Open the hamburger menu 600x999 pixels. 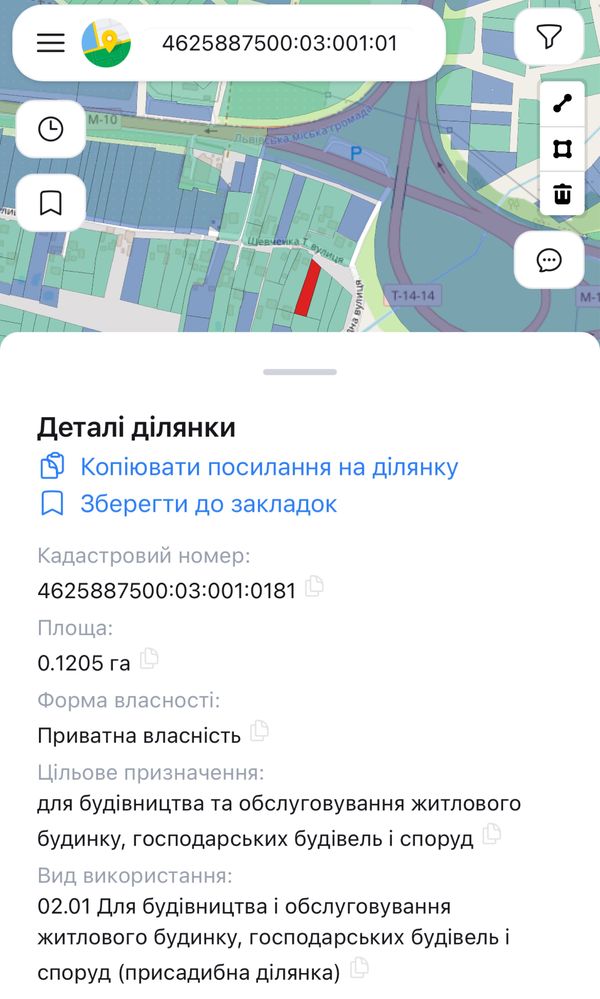click(51, 43)
